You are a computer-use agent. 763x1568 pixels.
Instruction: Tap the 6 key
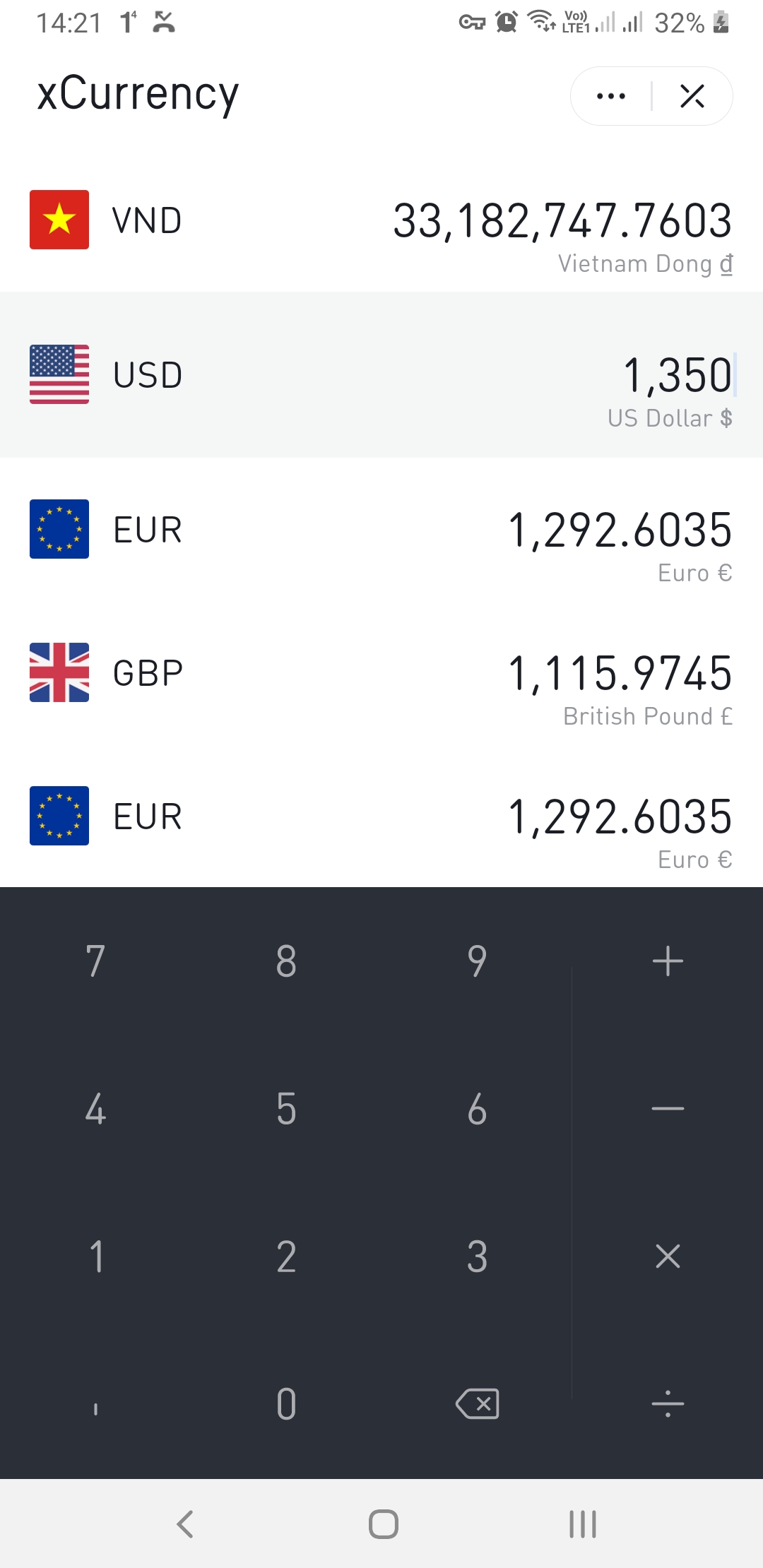pyautogui.click(x=477, y=1108)
